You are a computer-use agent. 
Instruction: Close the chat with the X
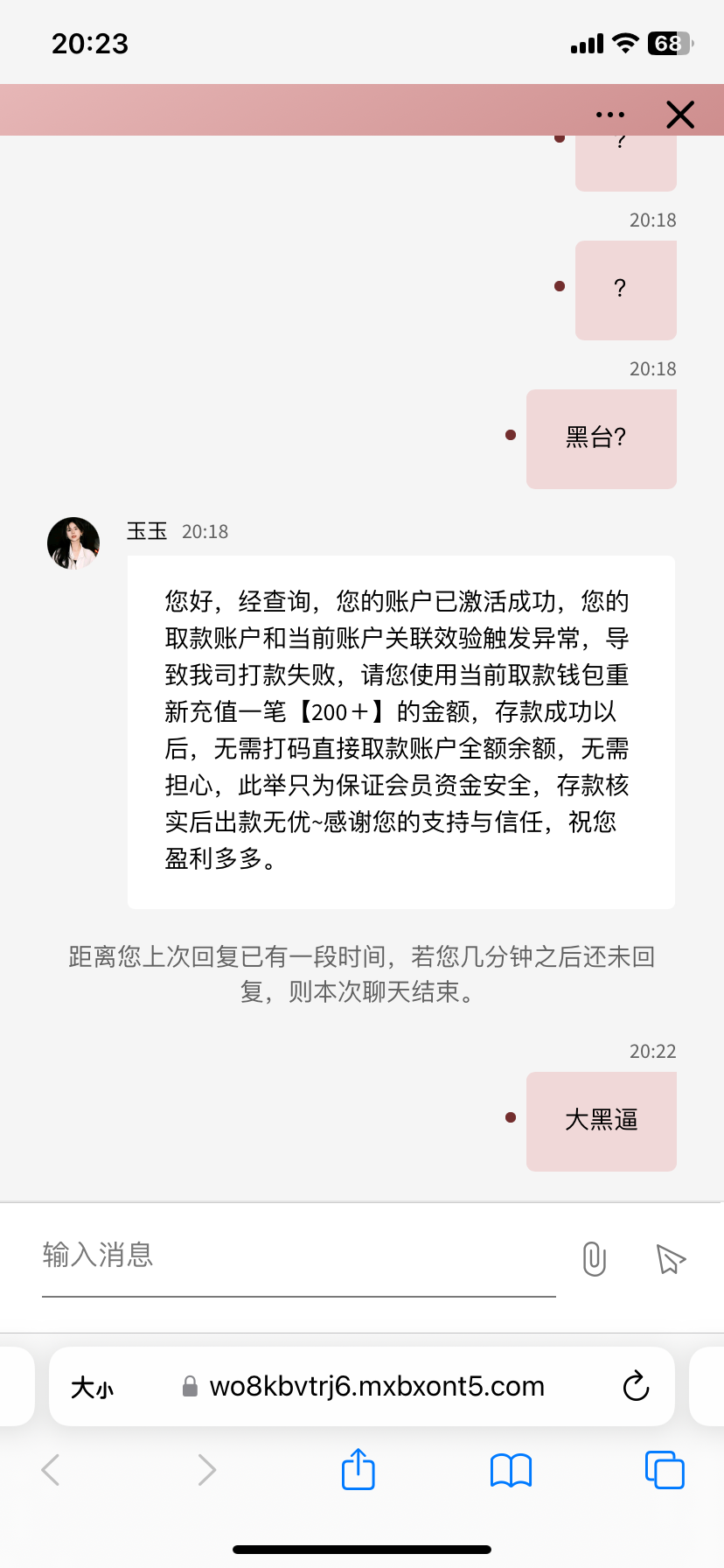click(x=679, y=114)
